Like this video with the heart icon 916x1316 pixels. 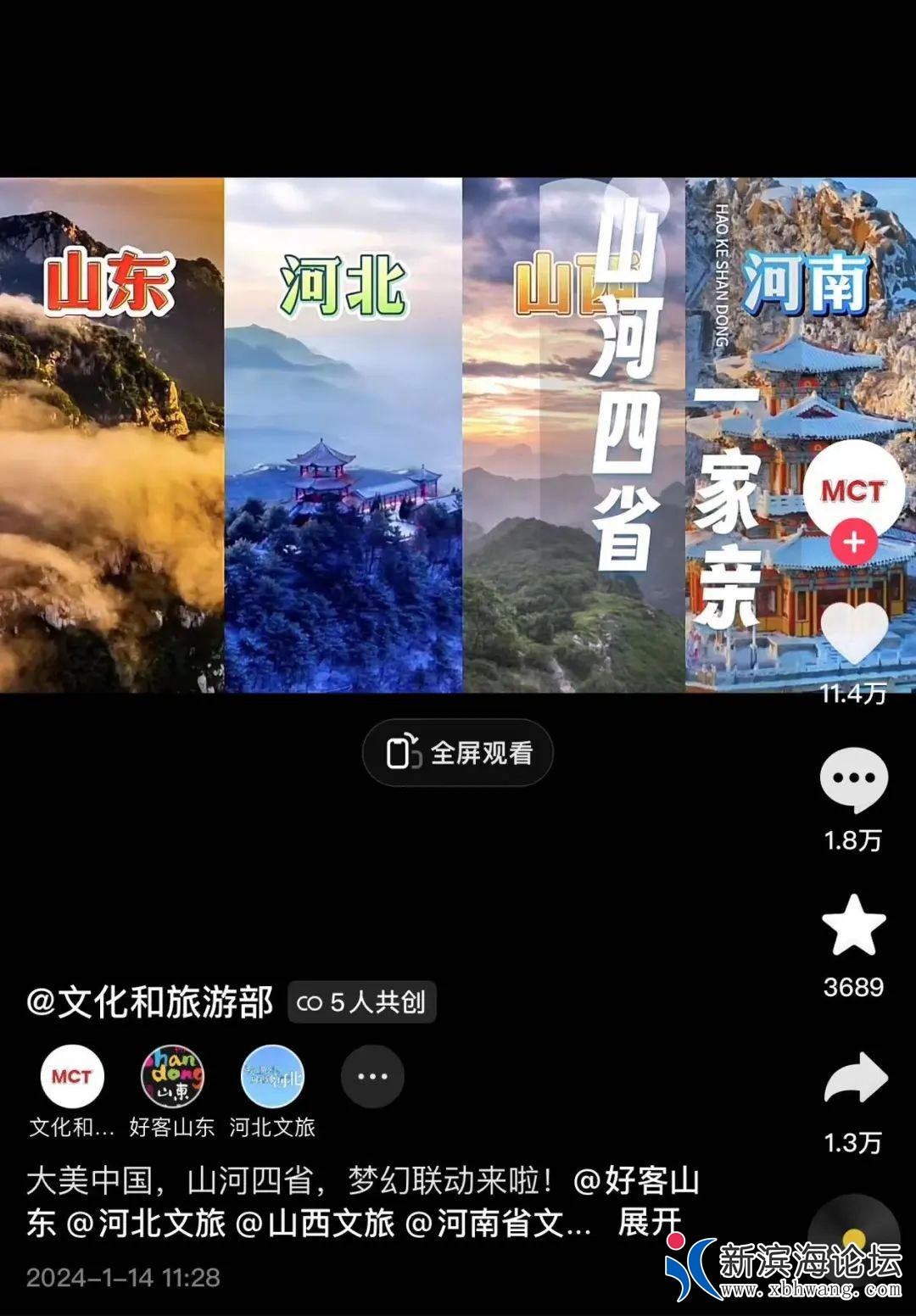[x=853, y=632]
